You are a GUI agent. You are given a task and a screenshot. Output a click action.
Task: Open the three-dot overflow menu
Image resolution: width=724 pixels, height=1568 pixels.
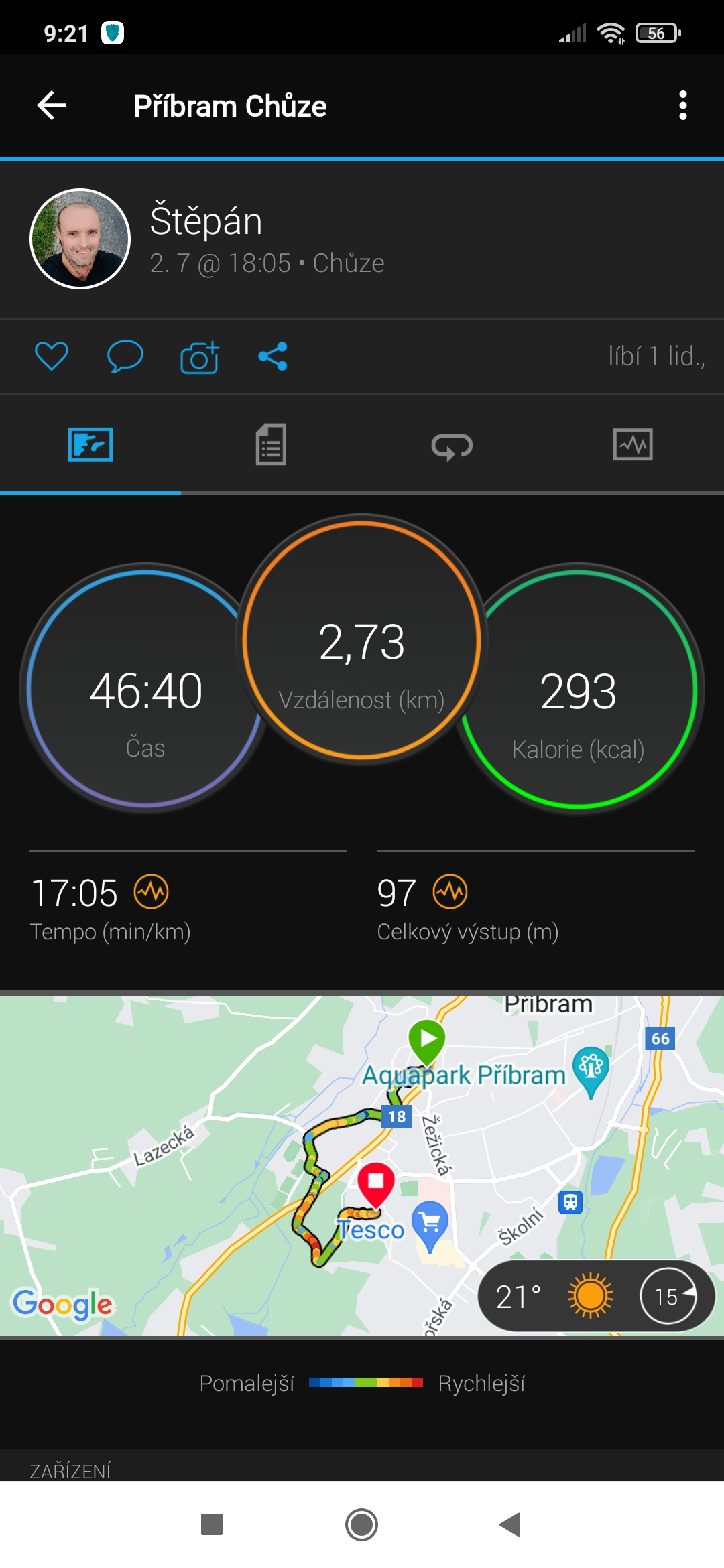[x=682, y=106]
